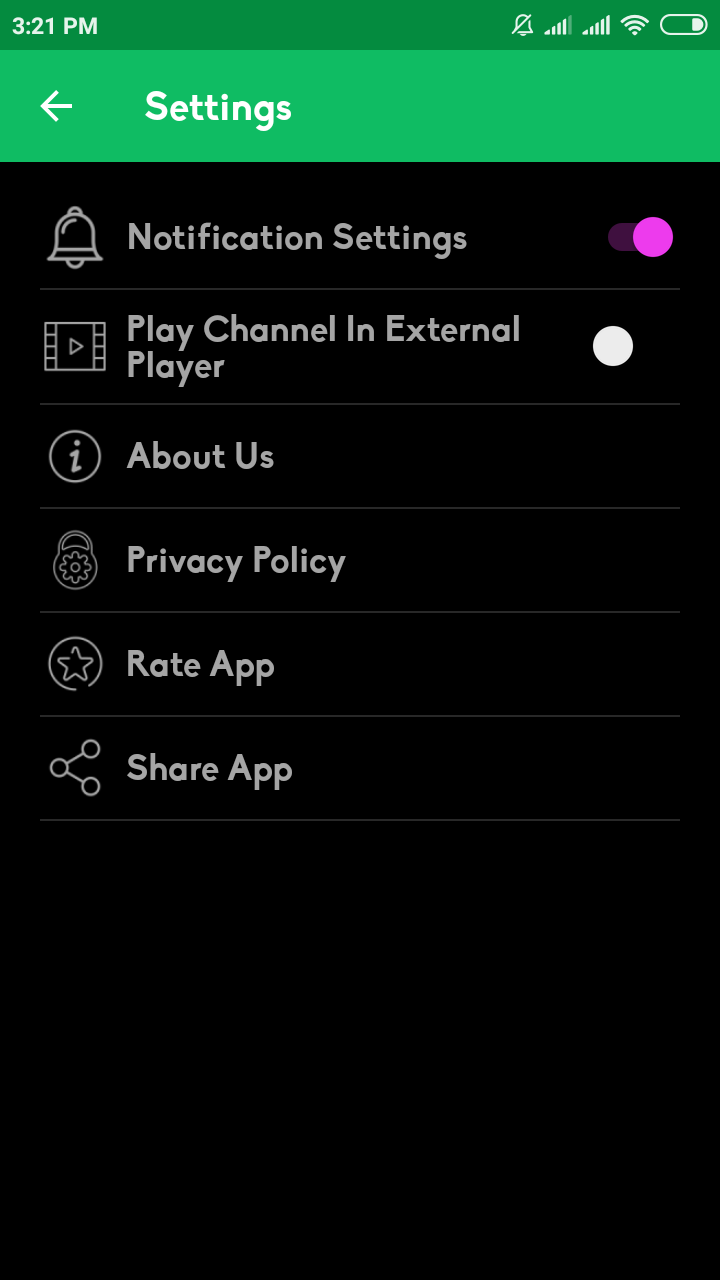Go back from the Settings screen

(x=56, y=106)
